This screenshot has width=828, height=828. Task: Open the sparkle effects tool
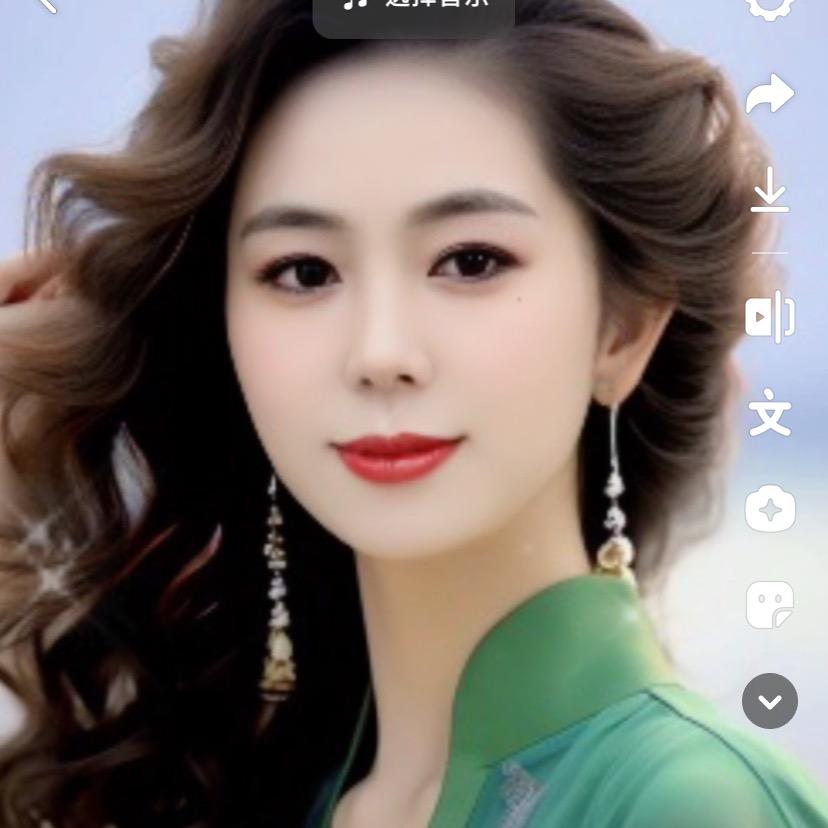pos(770,509)
